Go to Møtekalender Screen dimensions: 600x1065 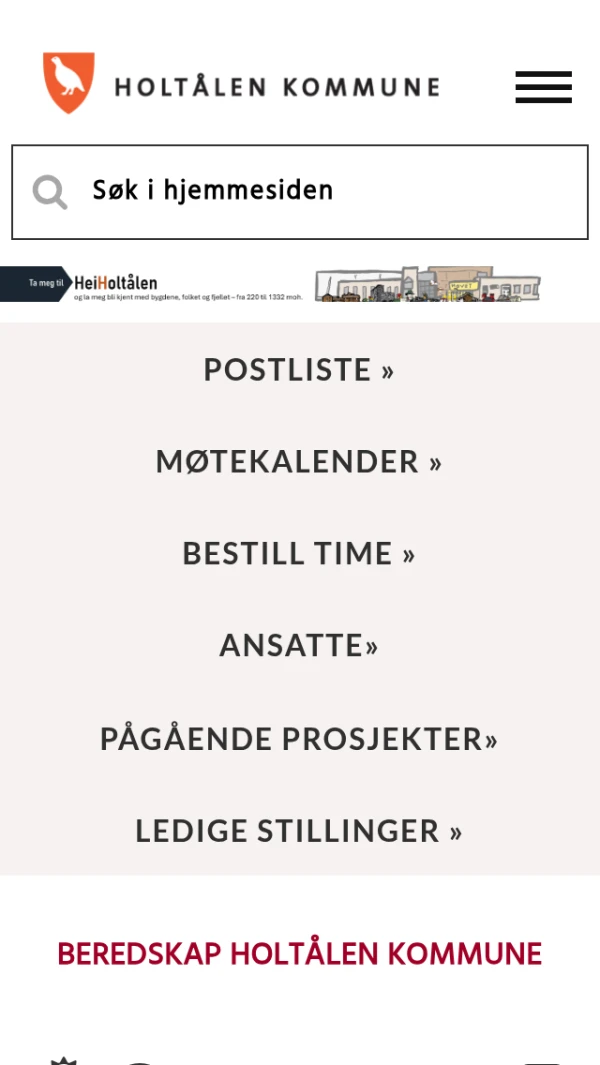click(x=299, y=462)
